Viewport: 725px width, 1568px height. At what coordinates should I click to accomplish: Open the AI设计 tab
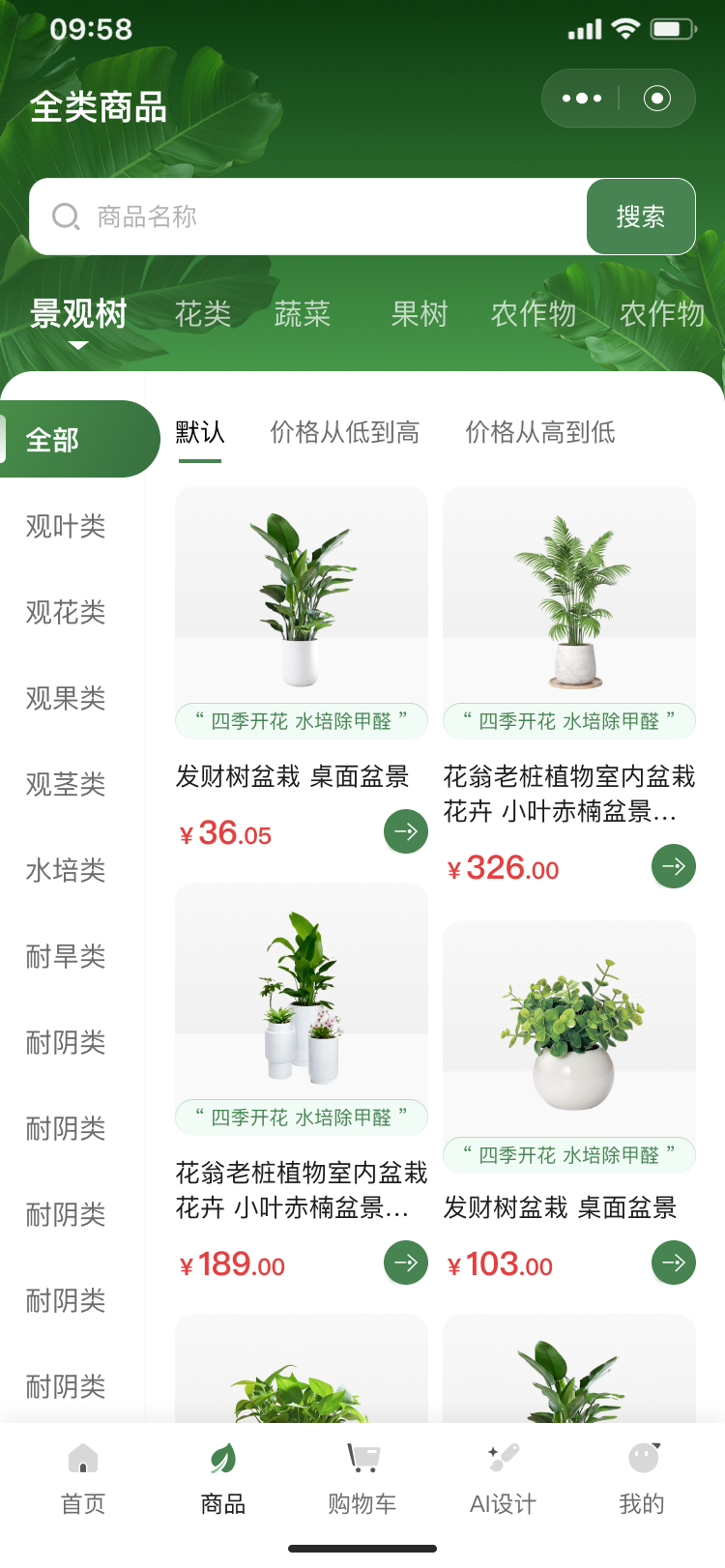(503, 1479)
